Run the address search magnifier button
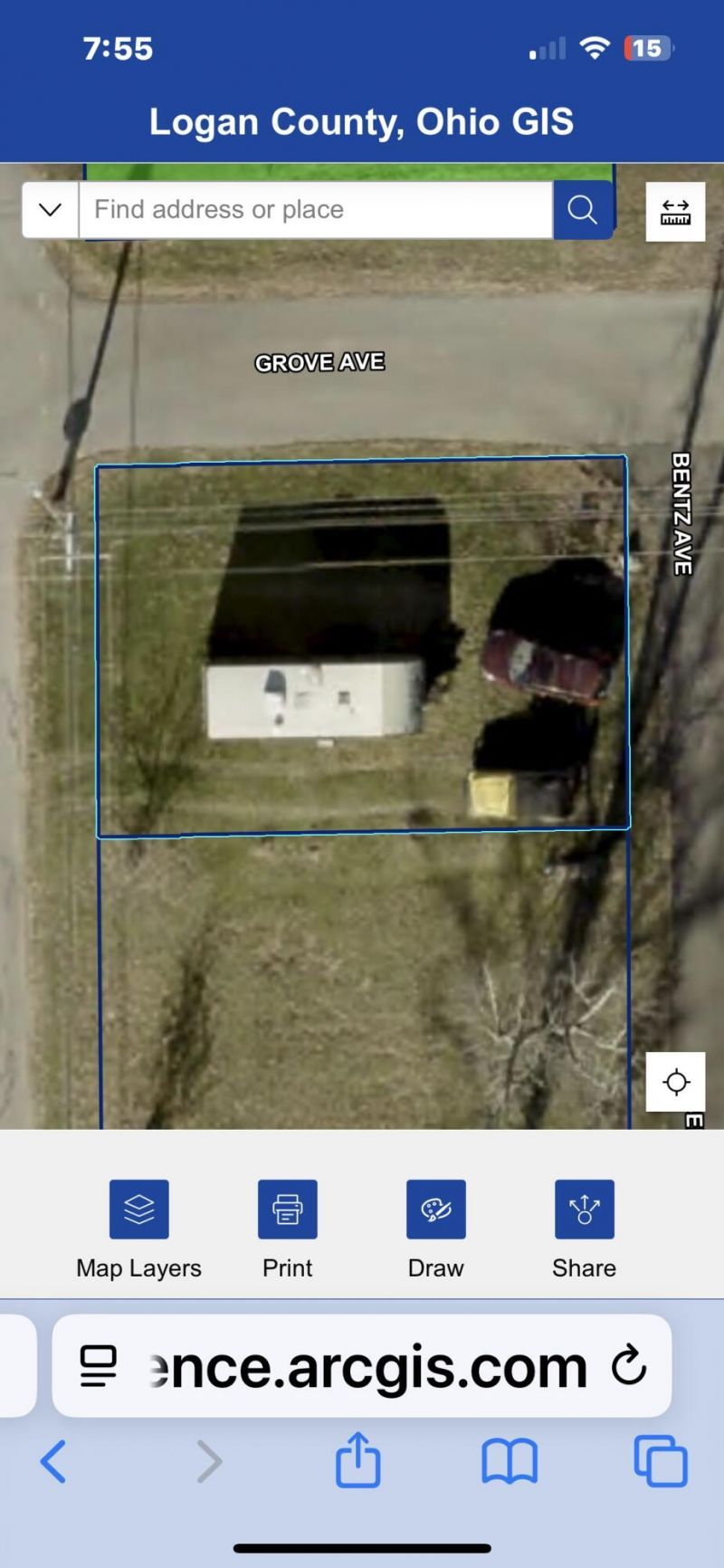 pos(583,210)
